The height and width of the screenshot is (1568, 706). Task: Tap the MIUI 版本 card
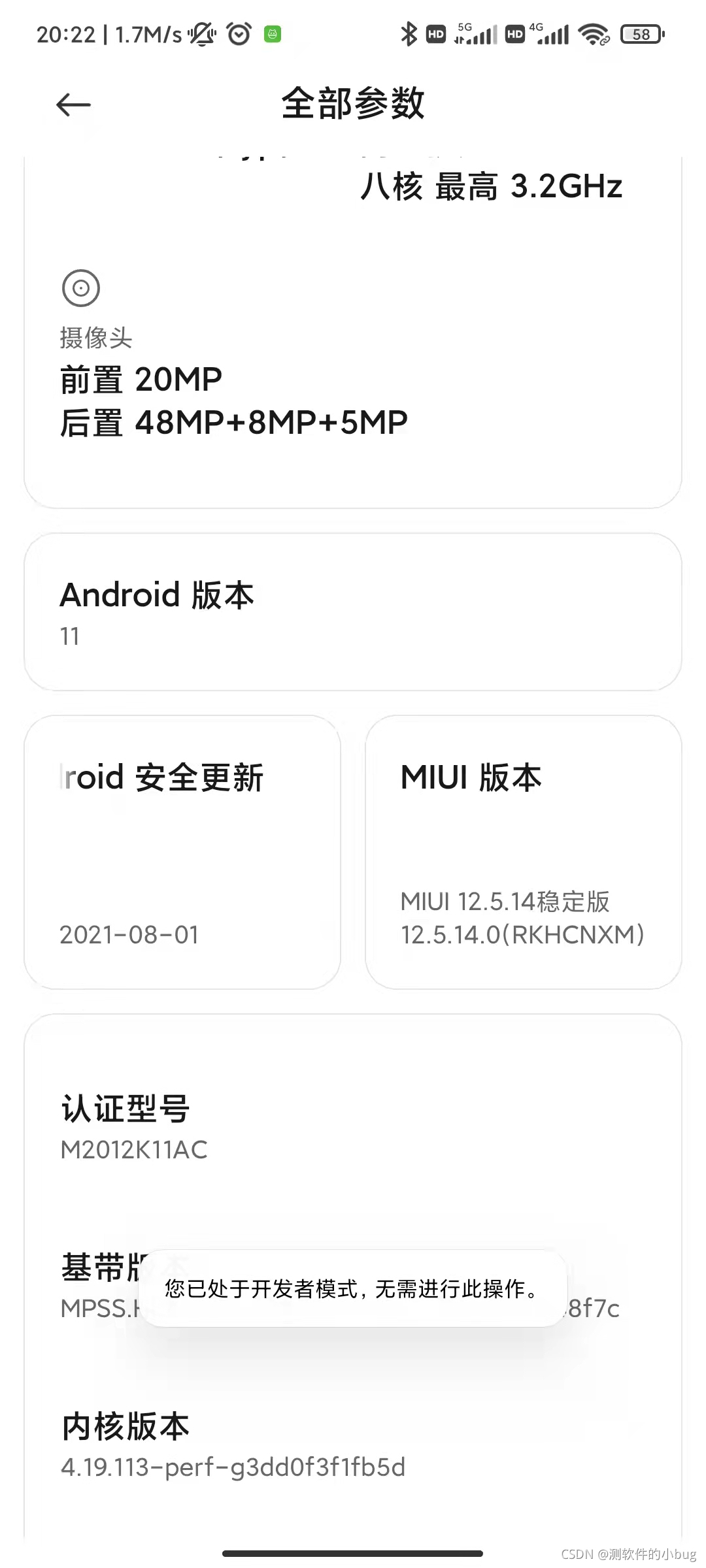[523, 852]
